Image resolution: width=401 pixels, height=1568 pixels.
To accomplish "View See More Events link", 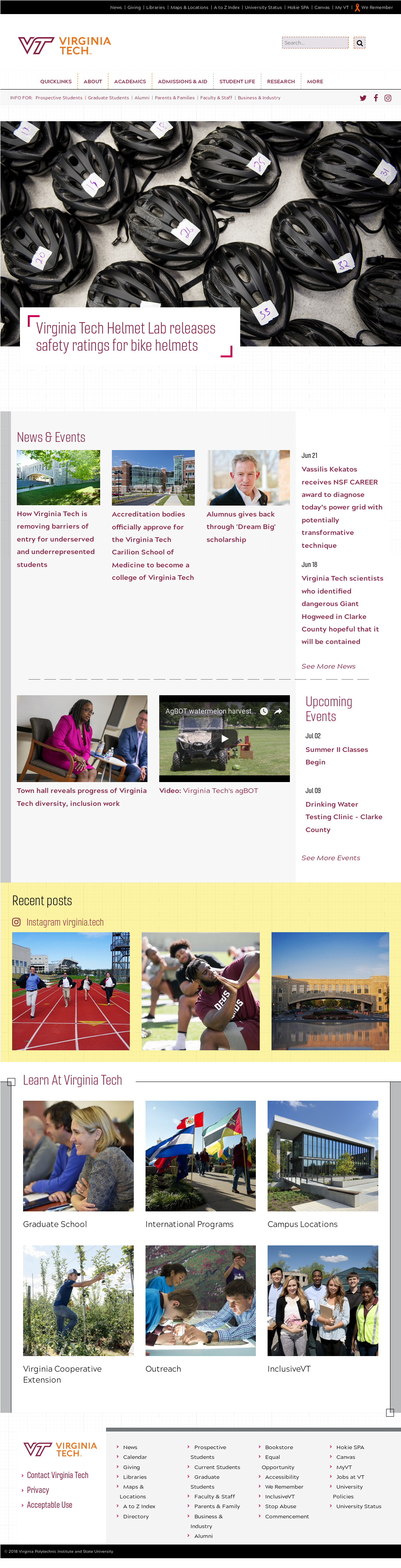I will [x=330, y=858].
